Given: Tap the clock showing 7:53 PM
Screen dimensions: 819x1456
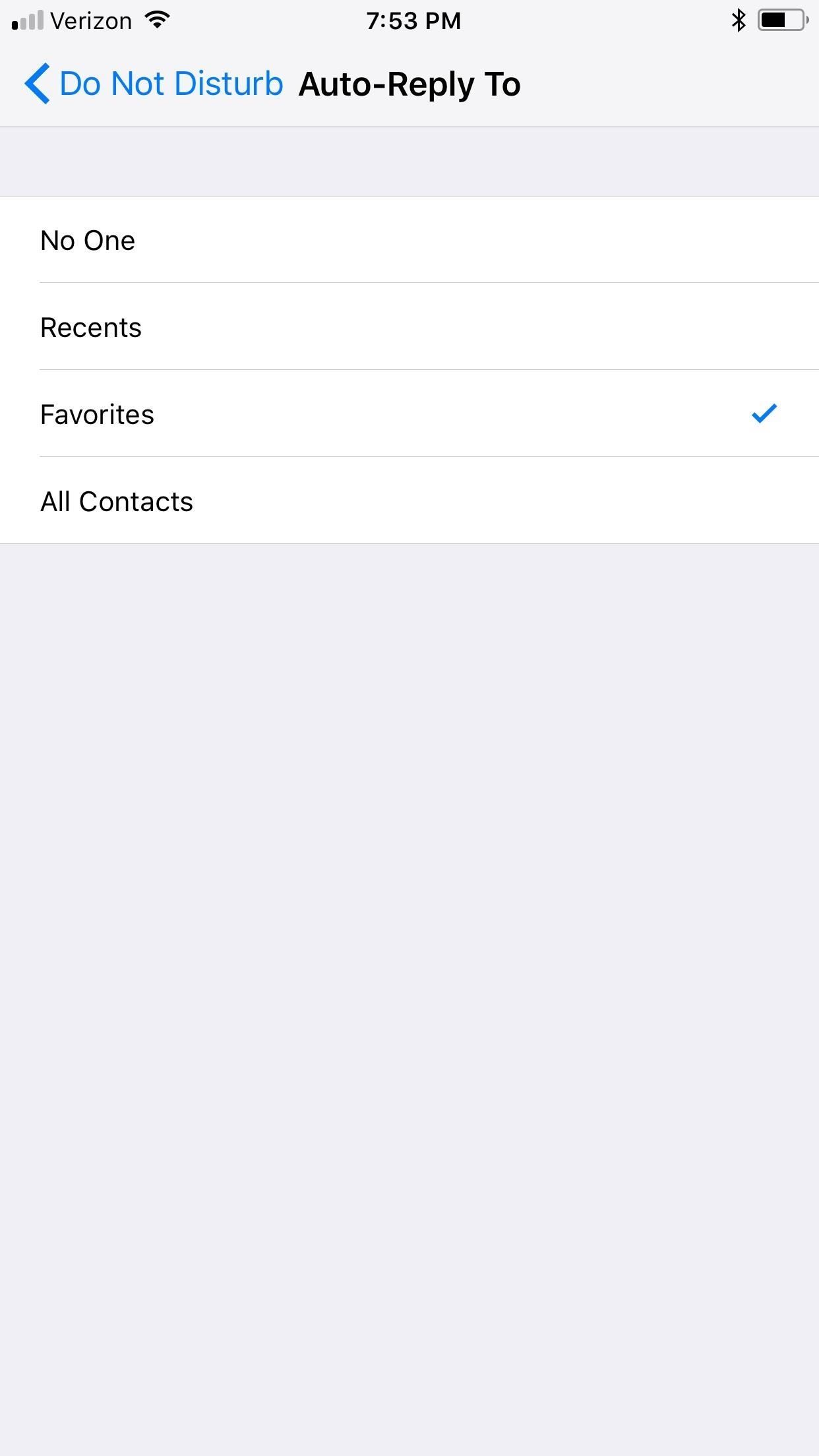Looking at the screenshot, I should (413, 20).
